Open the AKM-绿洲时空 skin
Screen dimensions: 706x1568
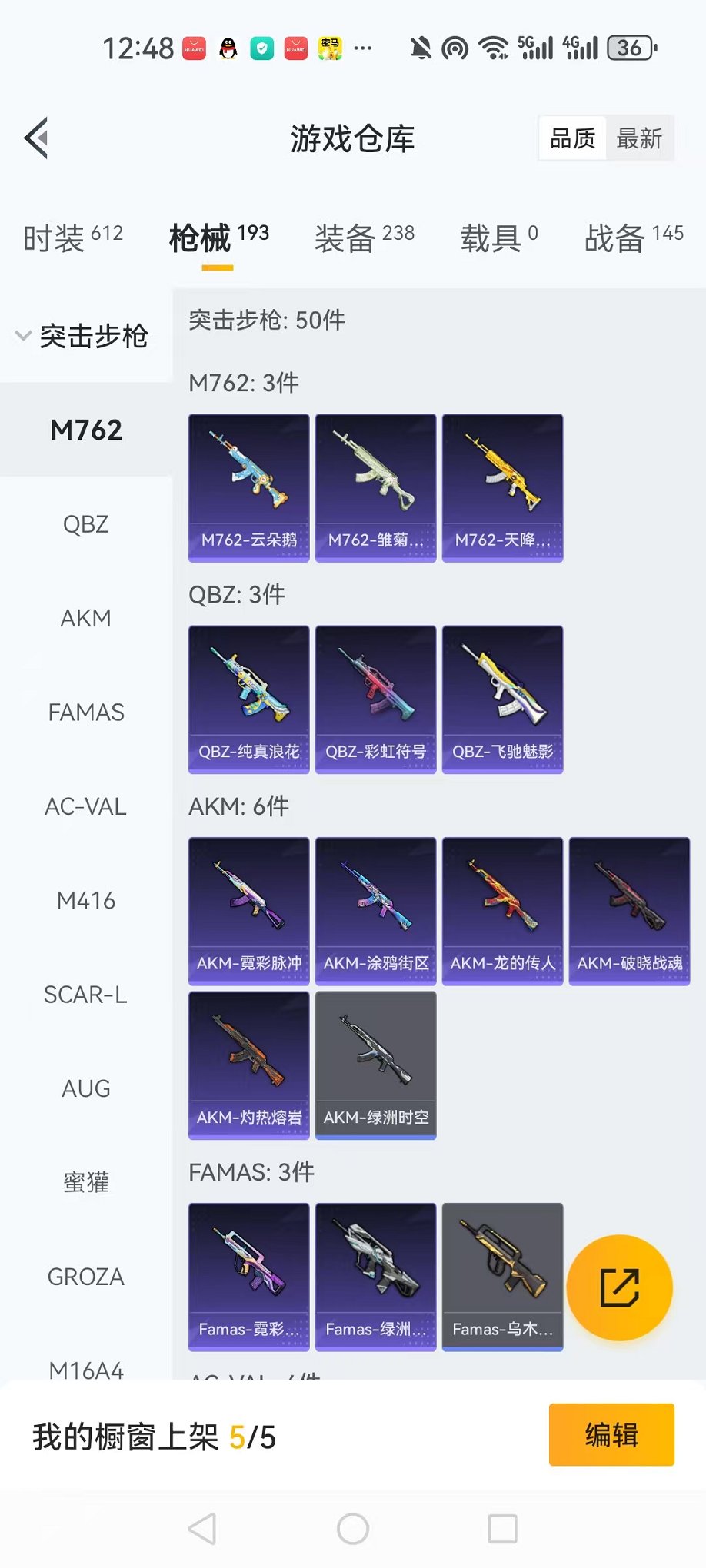pyautogui.click(x=376, y=1065)
